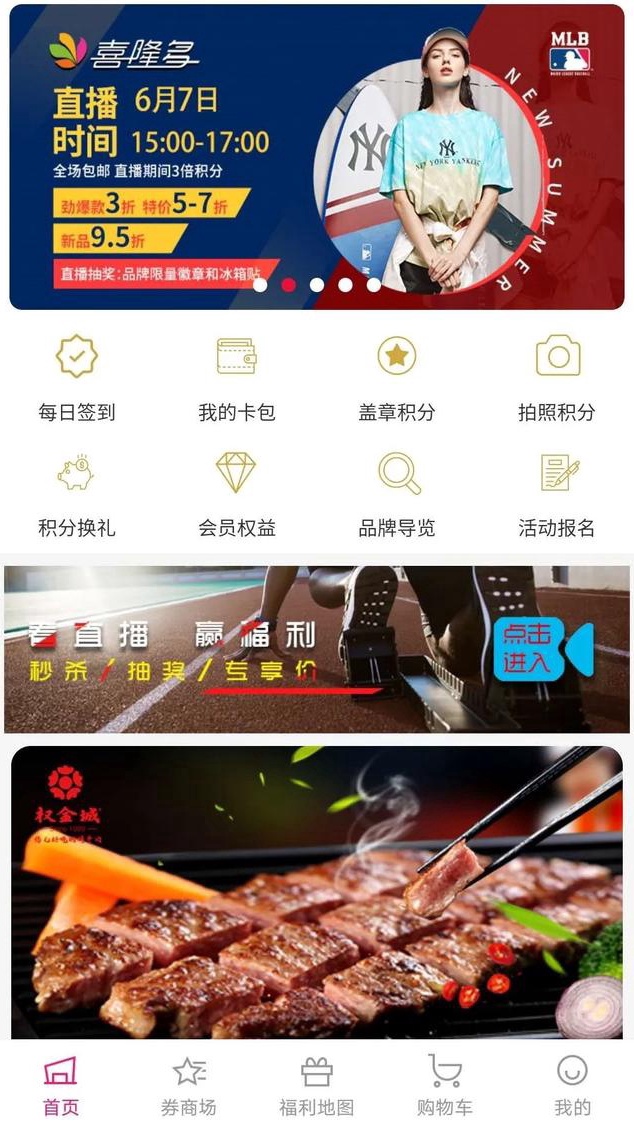Select the 首页 home tab

point(61,1085)
